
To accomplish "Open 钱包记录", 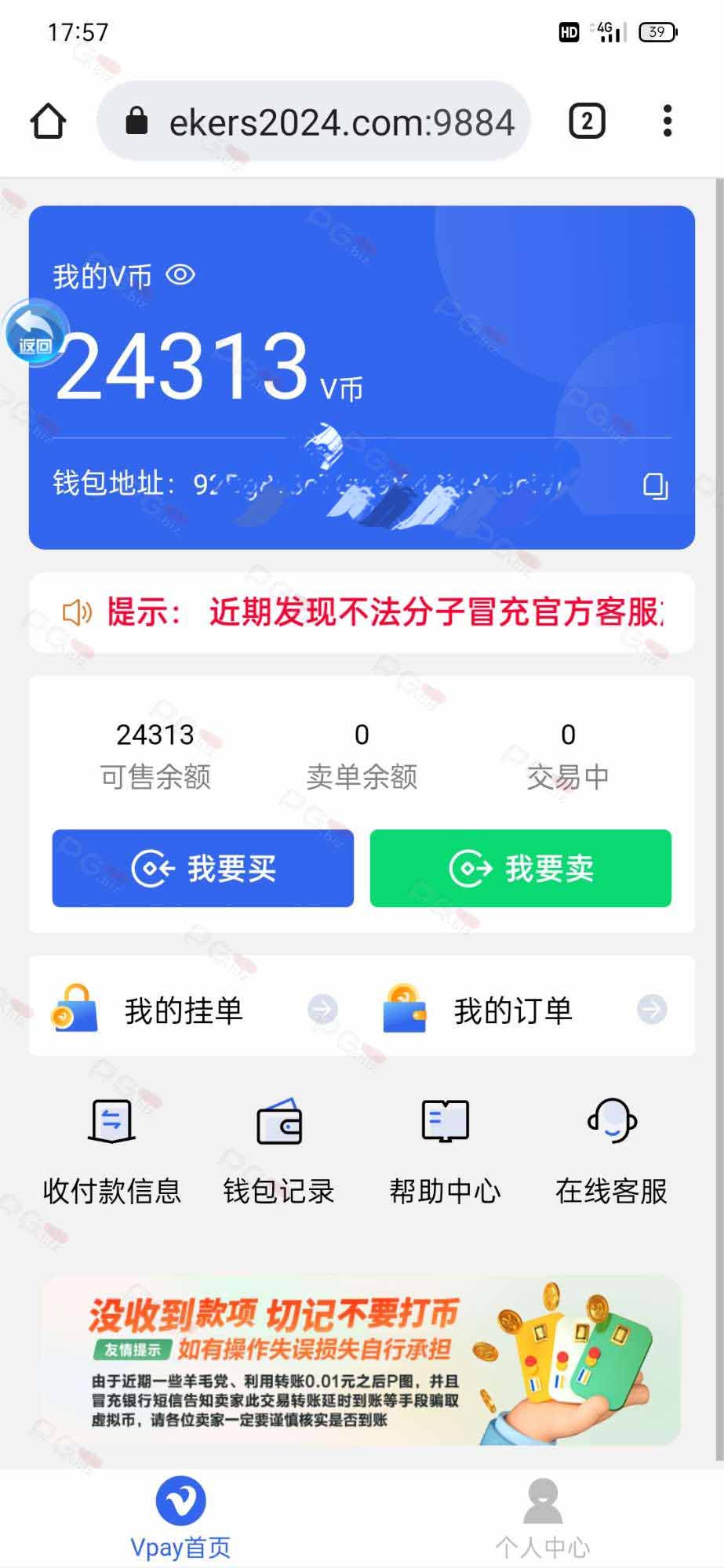I will [279, 1152].
